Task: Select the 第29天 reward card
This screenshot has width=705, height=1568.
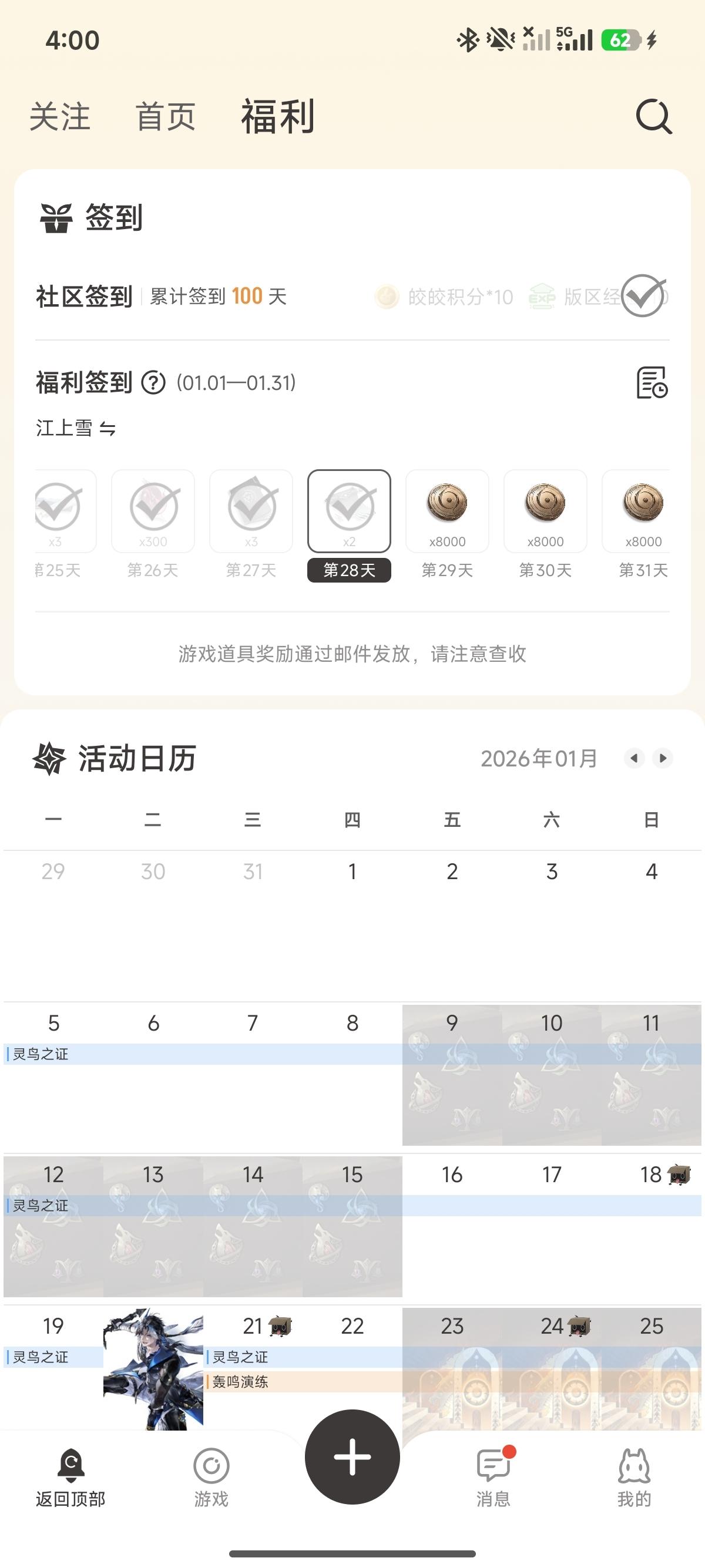Action: click(x=447, y=512)
